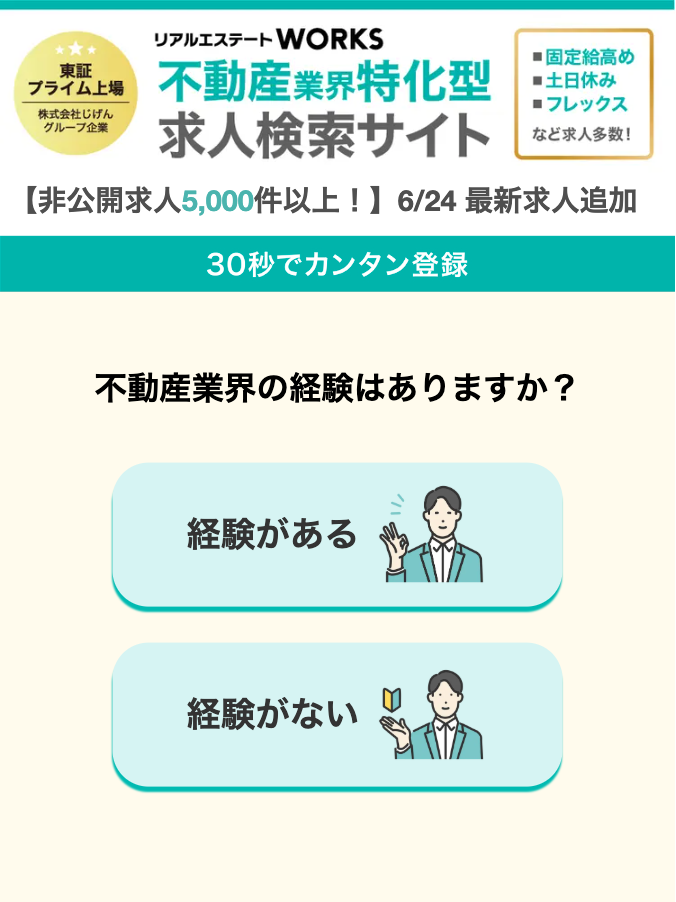The height and width of the screenshot is (902, 676).
Task: Choose the 経験がない option
Action: [x=336, y=714]
